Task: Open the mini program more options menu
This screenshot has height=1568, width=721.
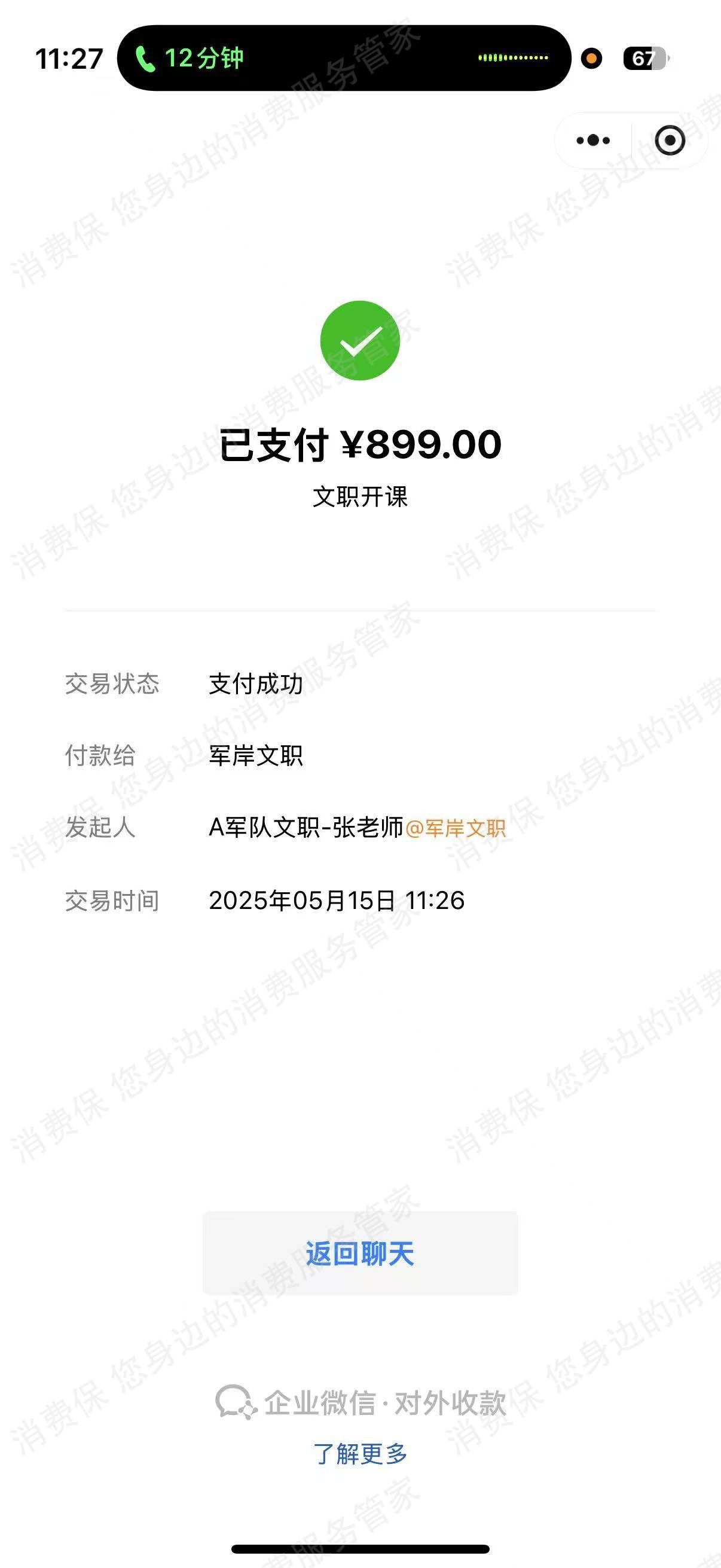Action: [592, 141]
